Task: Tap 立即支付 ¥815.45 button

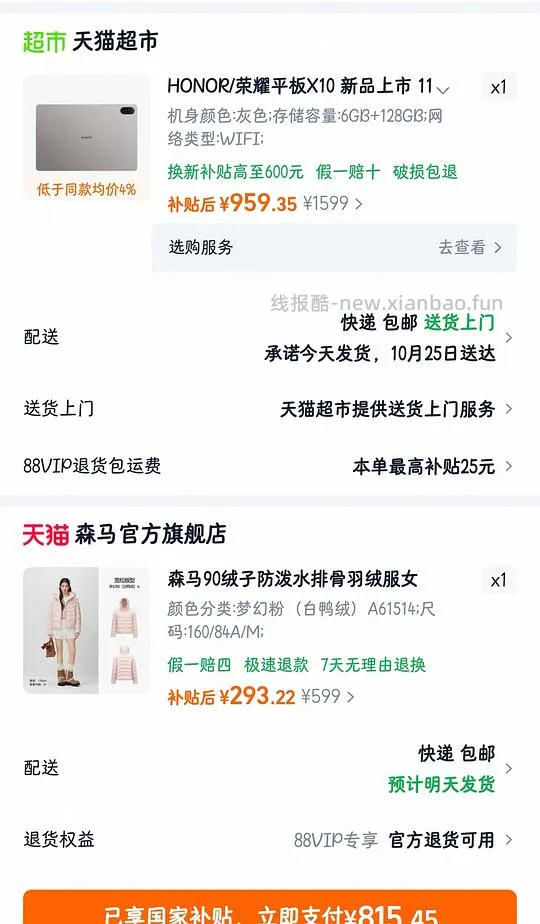Action: (270, 908)
